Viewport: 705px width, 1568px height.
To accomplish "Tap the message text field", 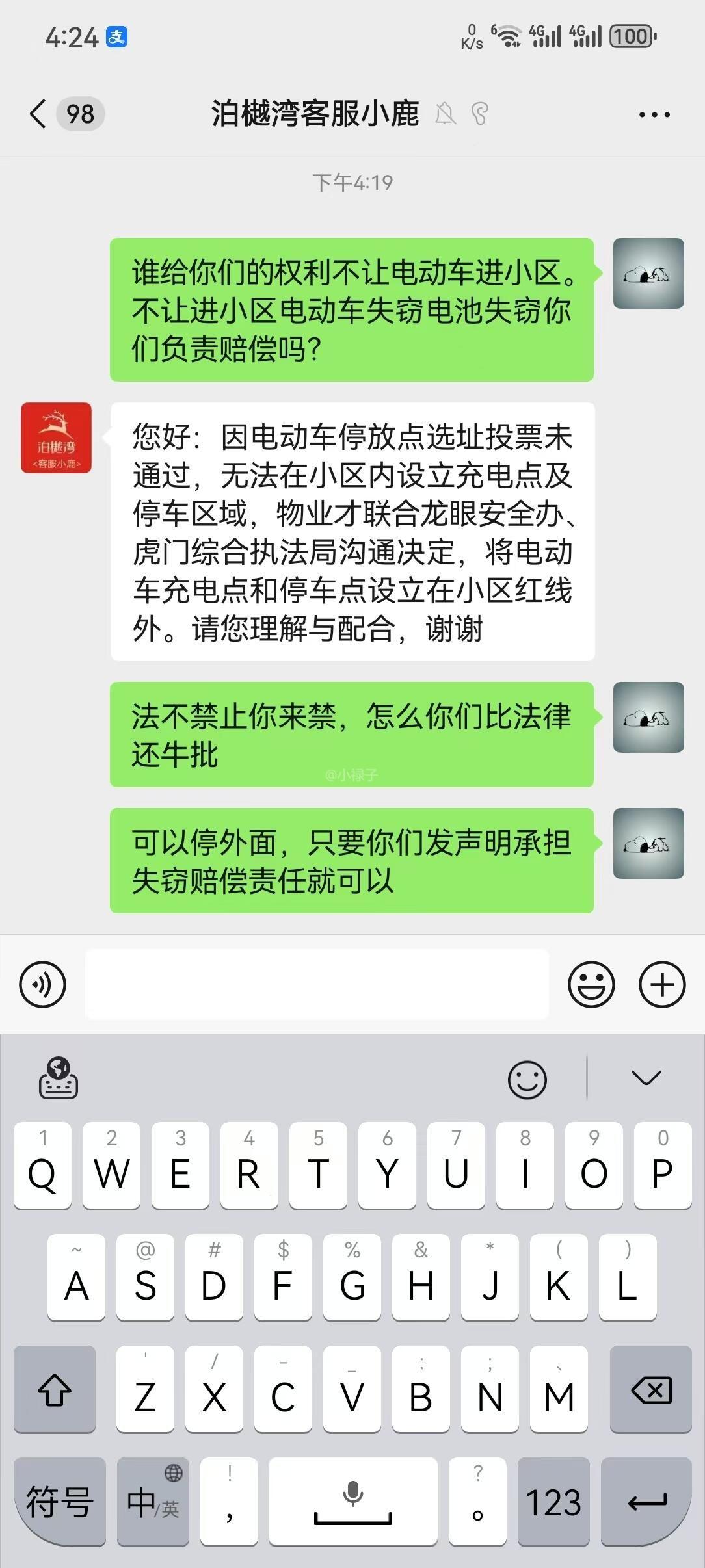I will (317, 984).
